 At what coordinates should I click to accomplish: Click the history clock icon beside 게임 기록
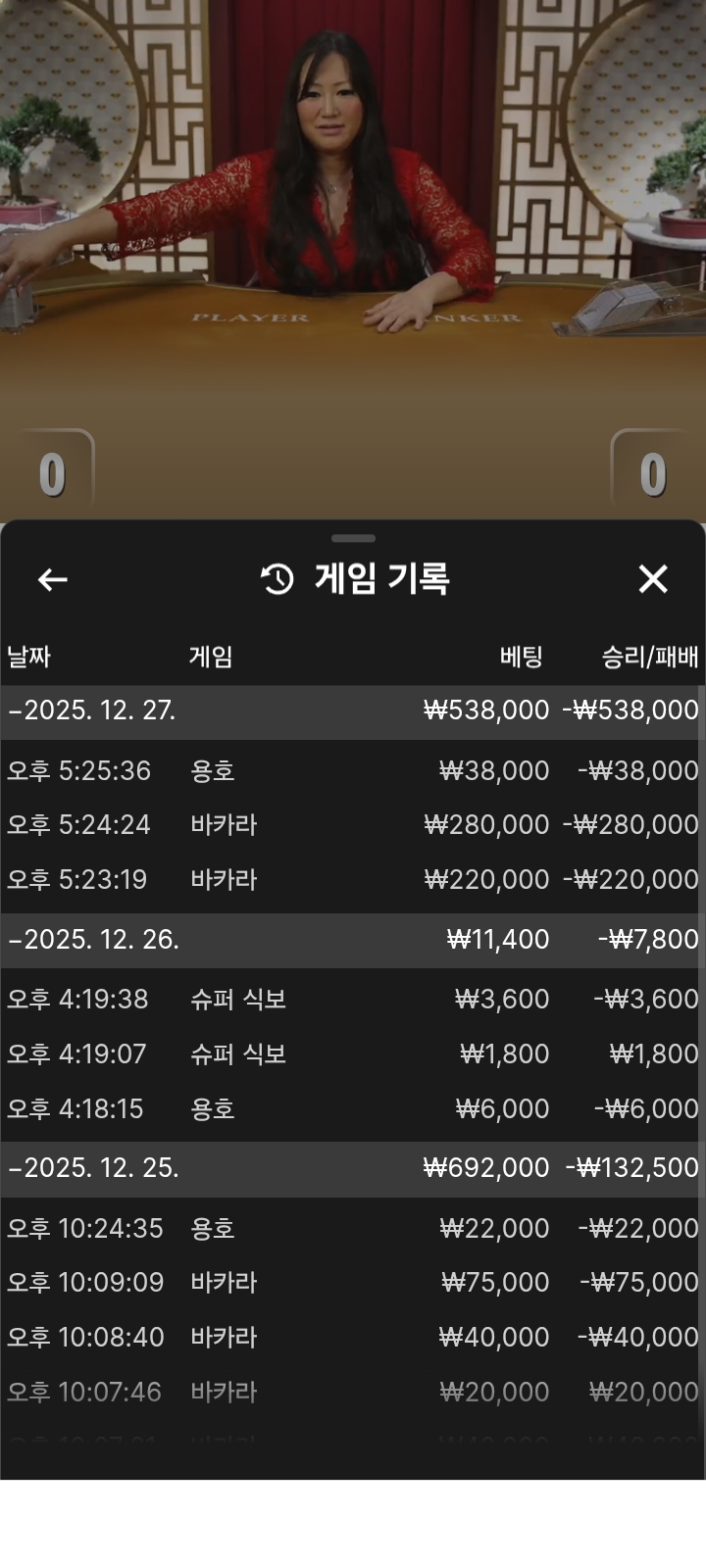[276, 578]
